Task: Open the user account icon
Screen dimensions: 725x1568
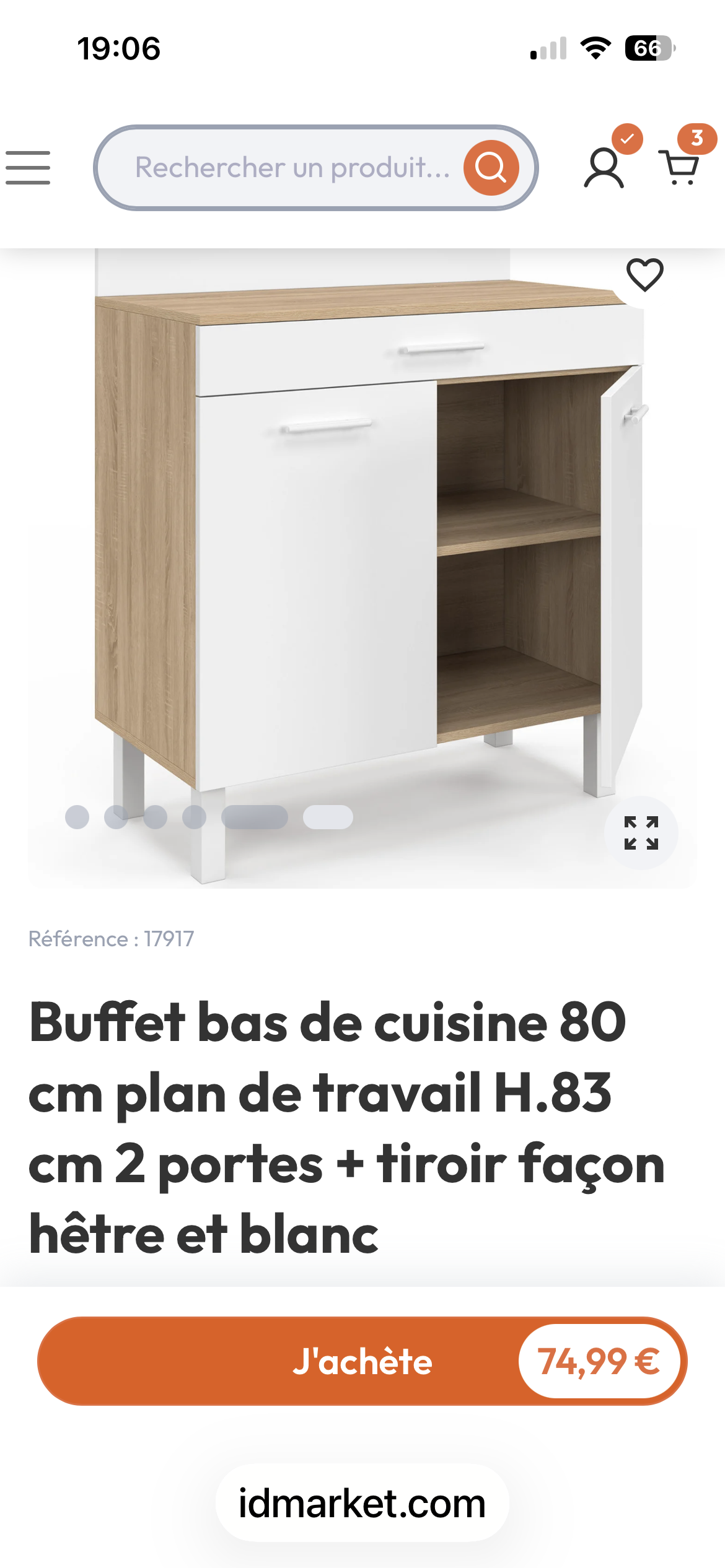Action: 604,167
